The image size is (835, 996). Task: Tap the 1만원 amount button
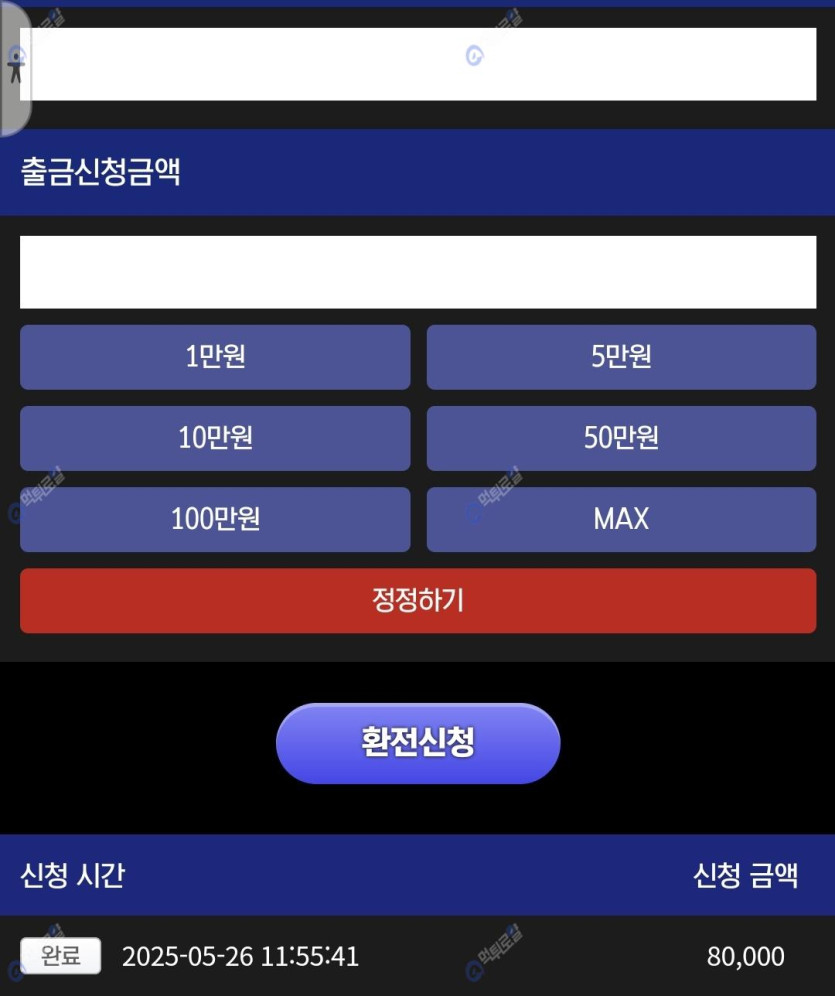coord(215,357)
